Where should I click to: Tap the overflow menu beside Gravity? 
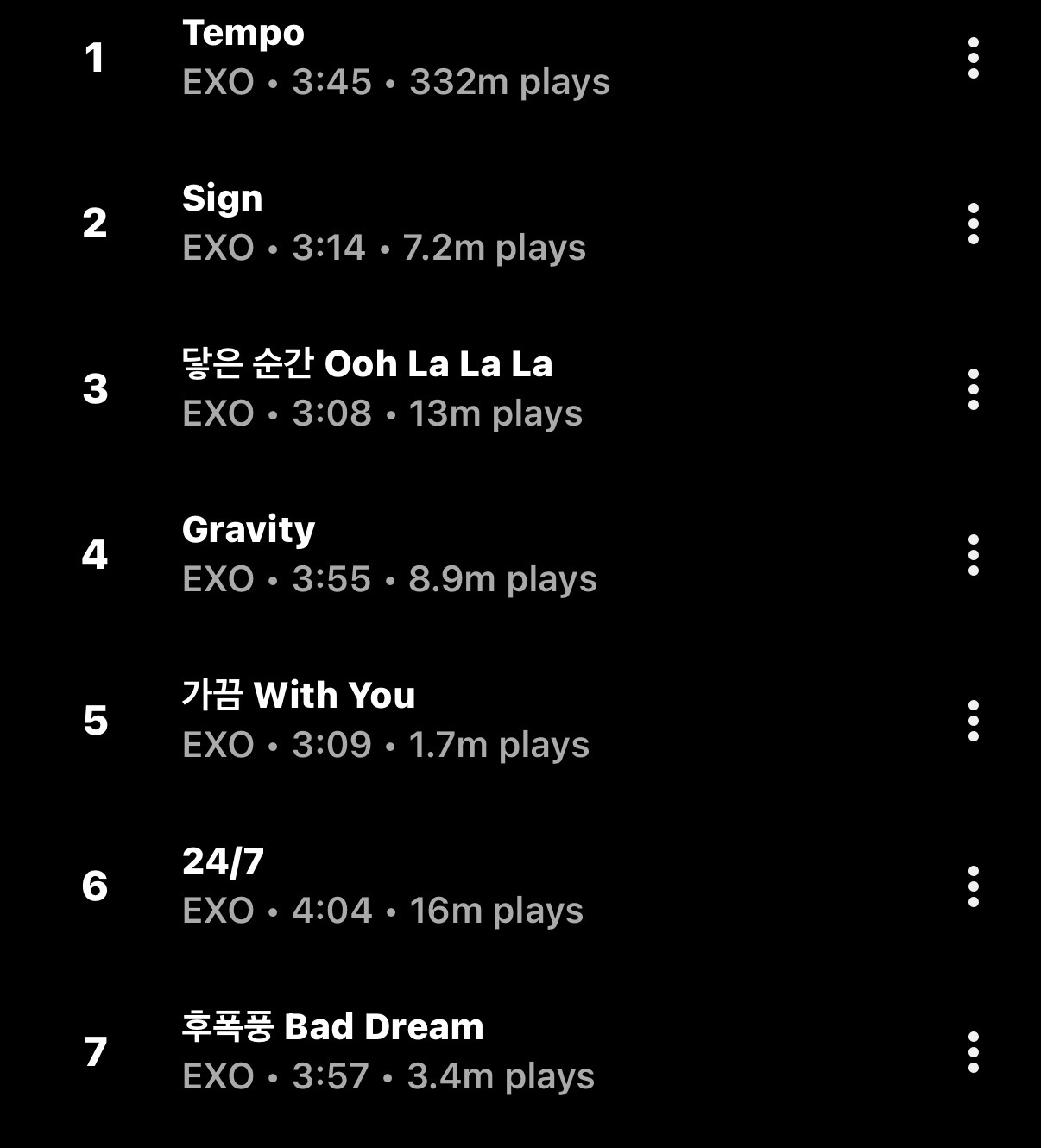coord(973,555)
